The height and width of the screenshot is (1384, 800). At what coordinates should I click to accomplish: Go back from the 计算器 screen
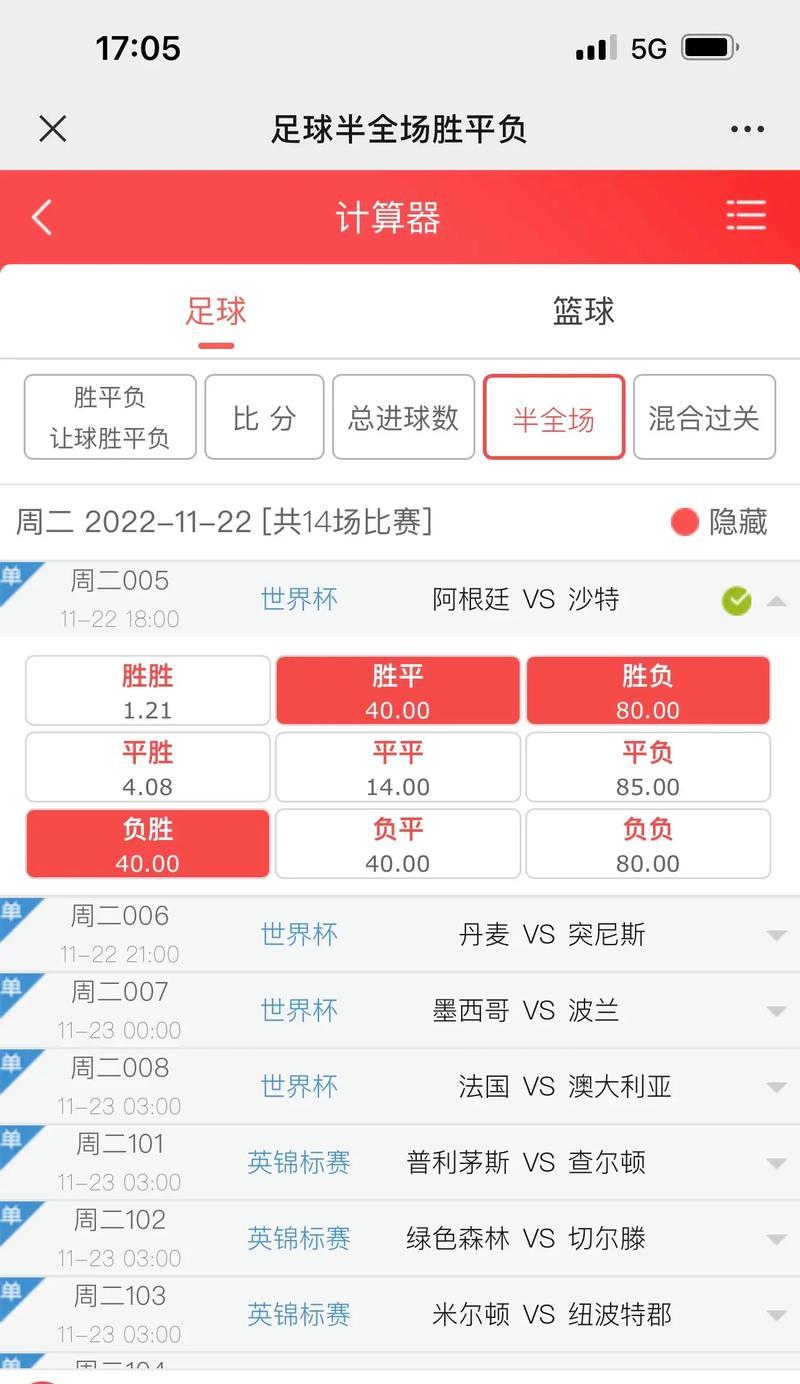point(41,217)
